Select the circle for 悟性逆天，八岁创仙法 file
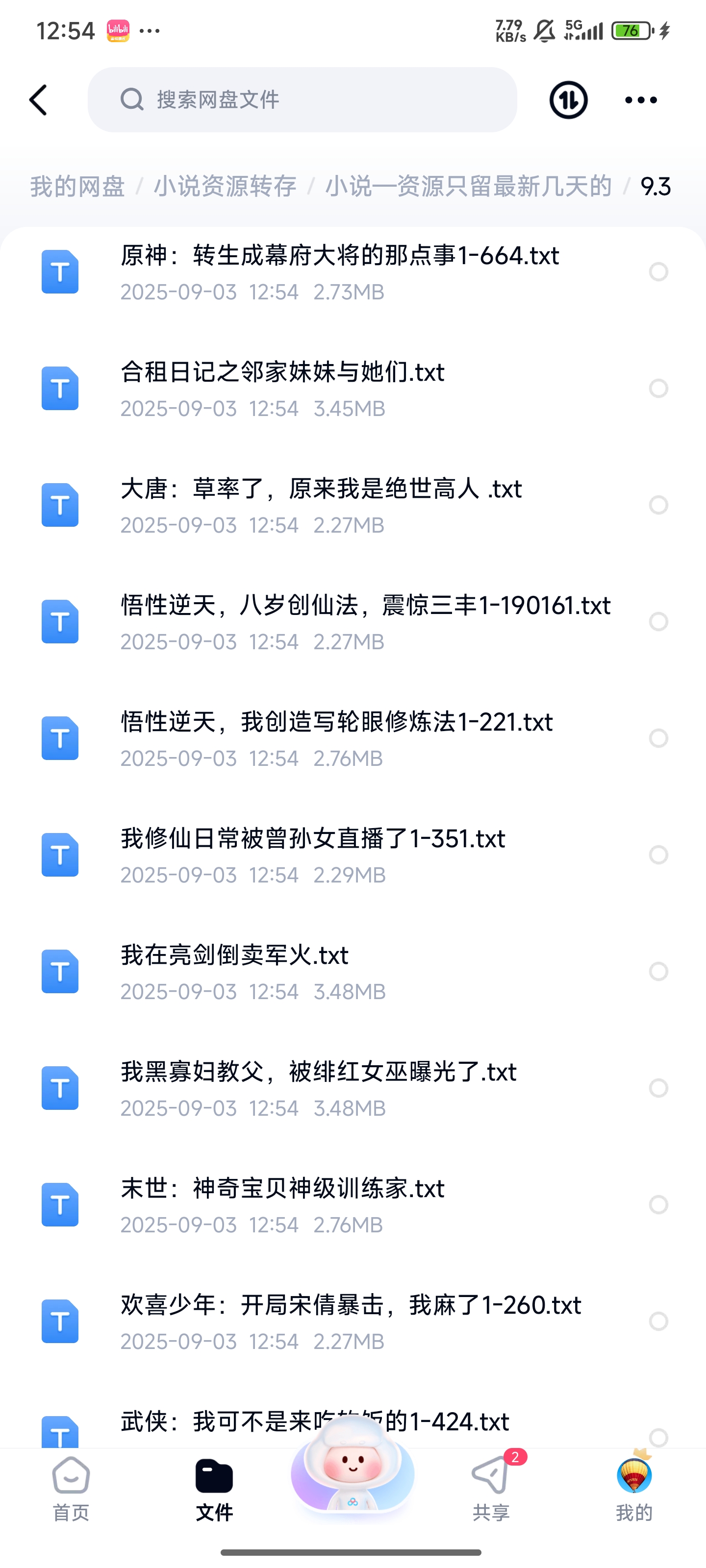The width and height of the screenshot is (706, 1568). 658,621
